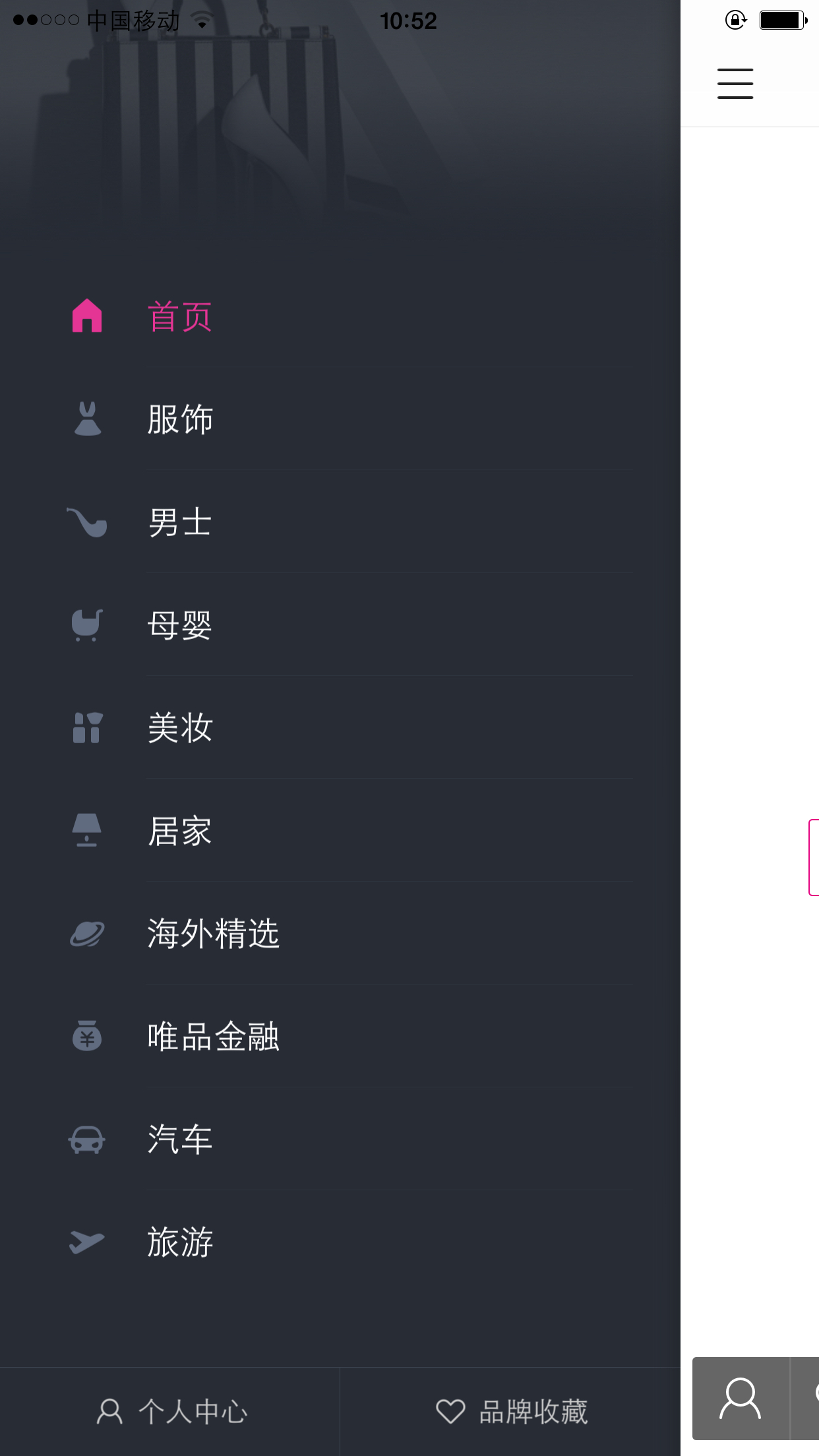
Task: Select the 母婴 mother and baby category
Action: click(340, 624)
